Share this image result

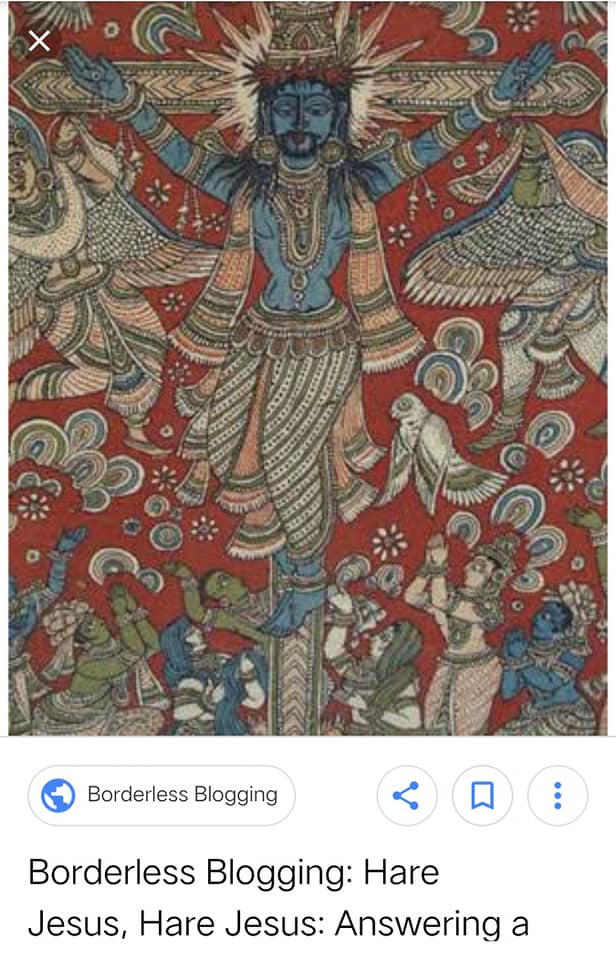[x=405, y=796]
